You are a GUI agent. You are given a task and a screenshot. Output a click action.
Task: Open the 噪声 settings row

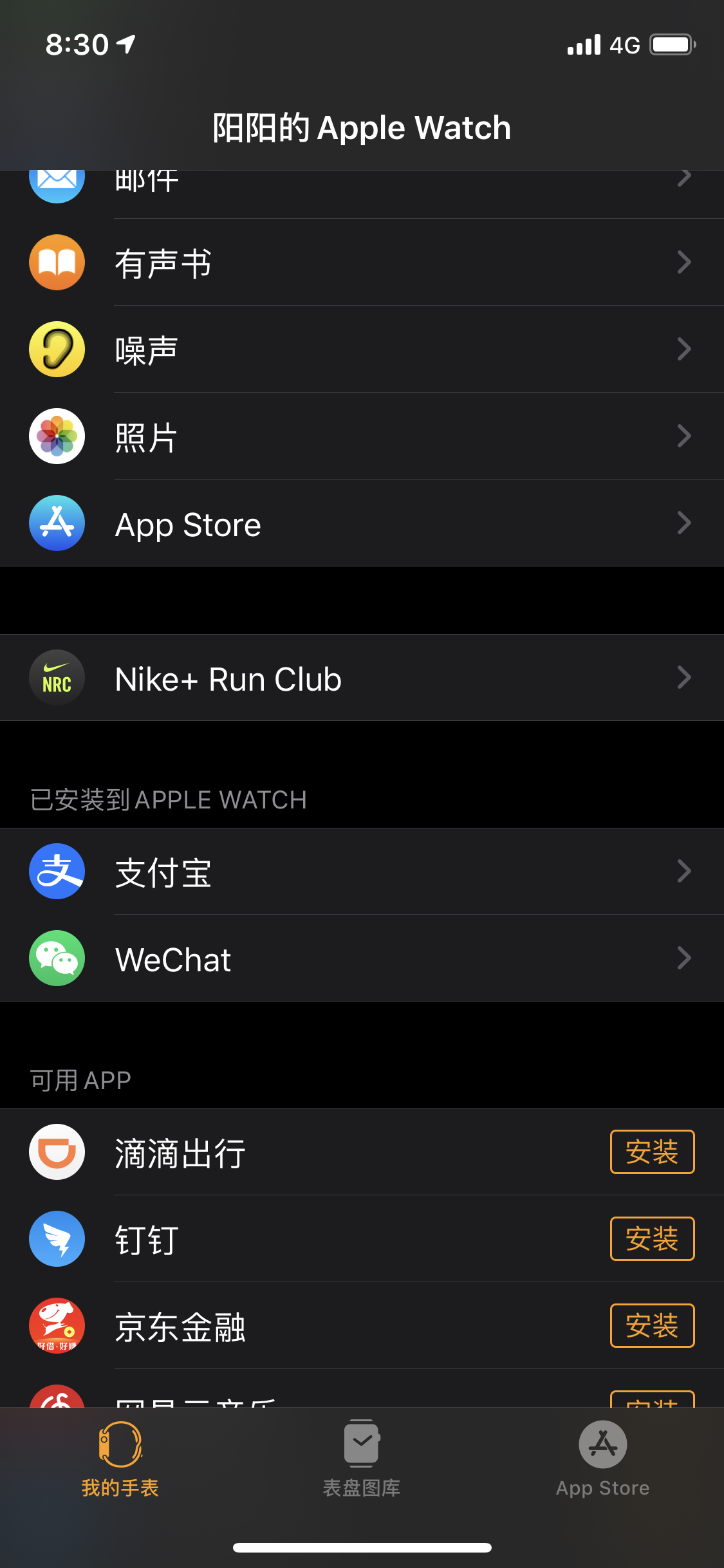click(x=360, y=350)
